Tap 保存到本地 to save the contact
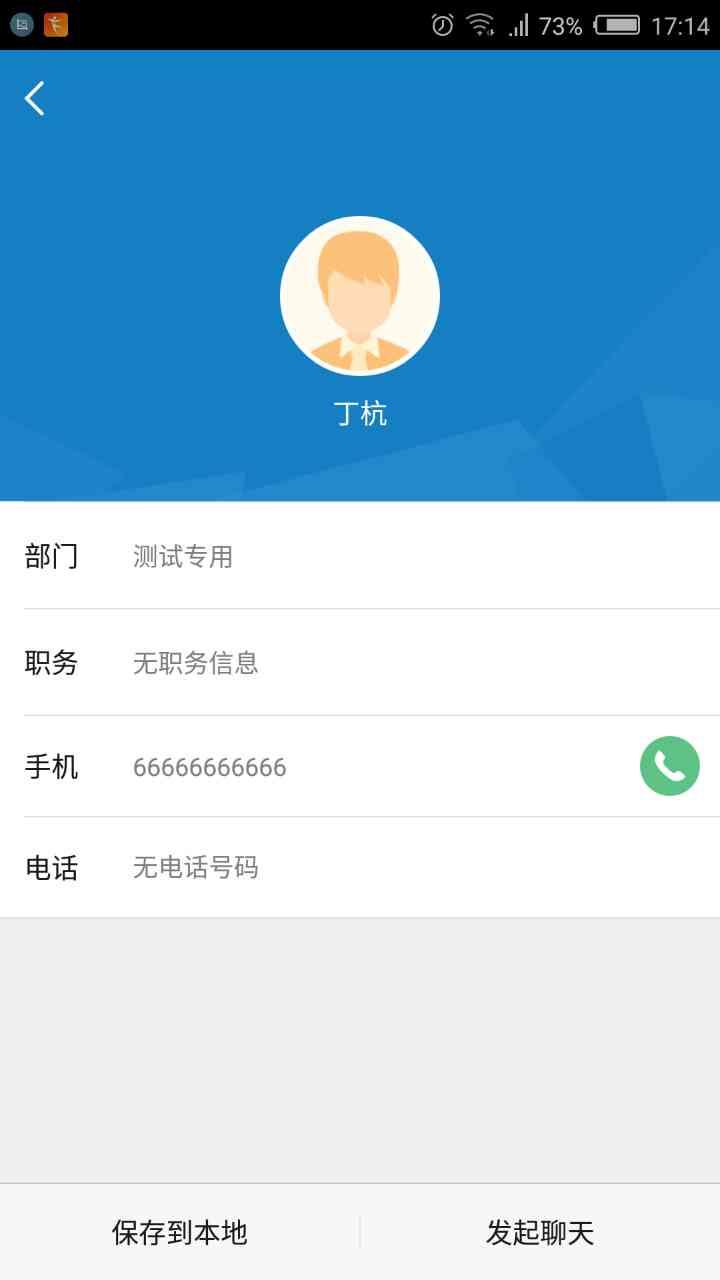The height and width of the screenshot is (1280, 720). coord(180,1232)
